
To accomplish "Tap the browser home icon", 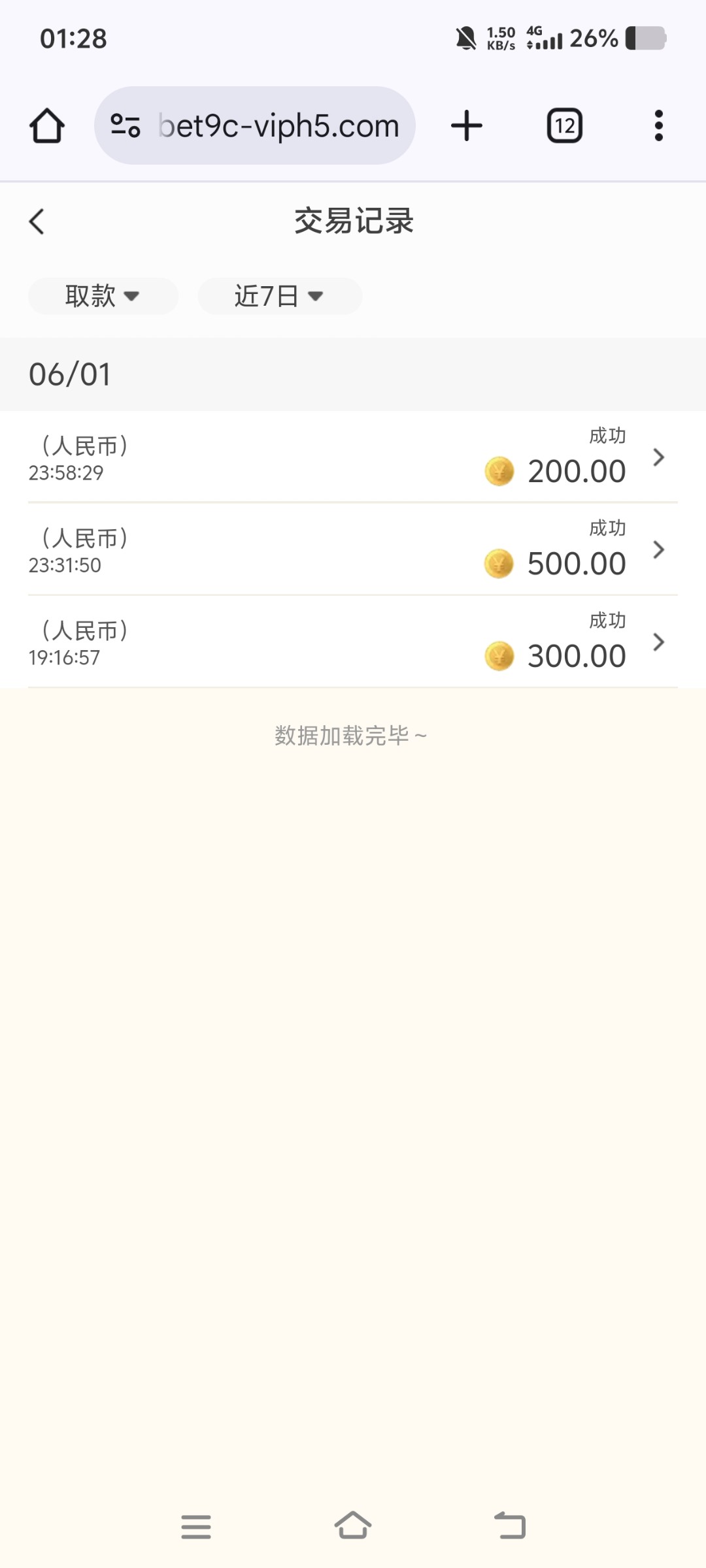I will click(x=47, y=125).
